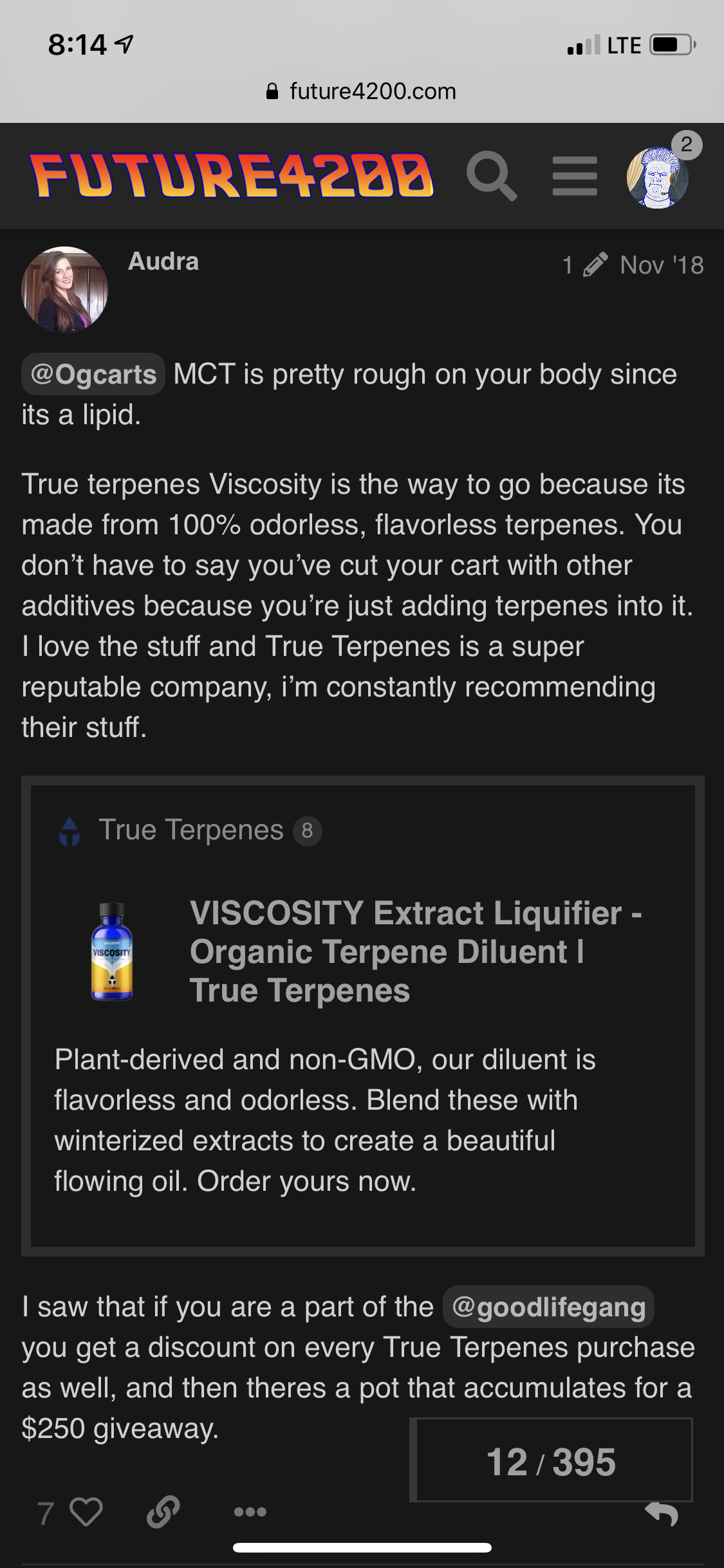Show more post actions
724x1568 pixels.
coord(250,1512)
